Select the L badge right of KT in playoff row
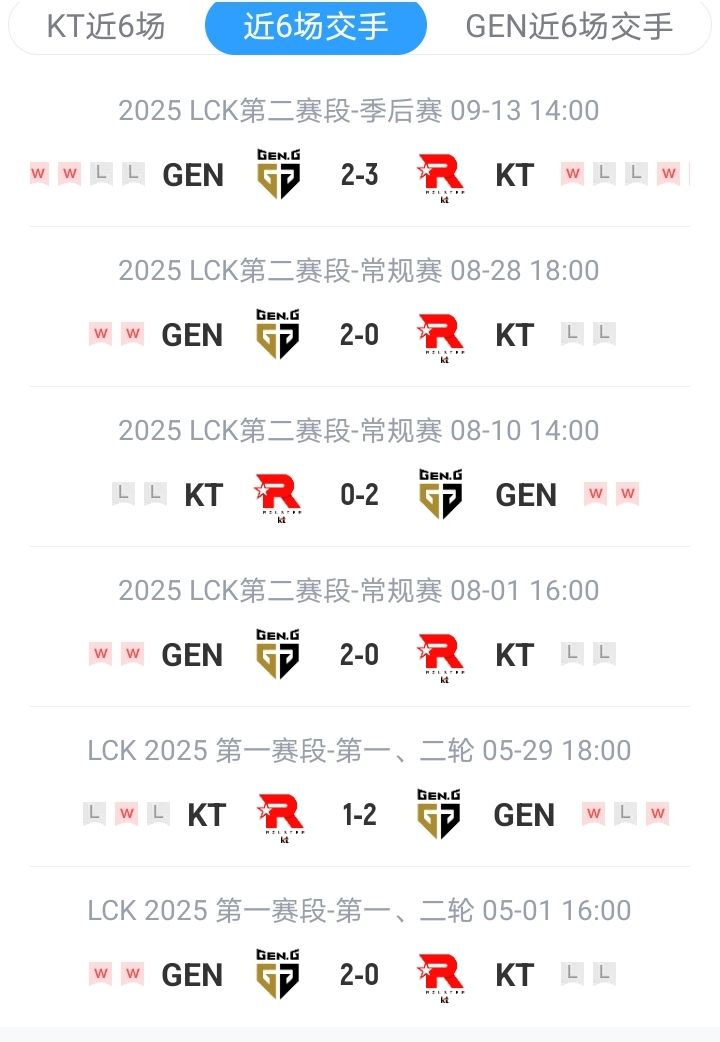Viewport: 720px width, 1042px height. click(607, 170)
